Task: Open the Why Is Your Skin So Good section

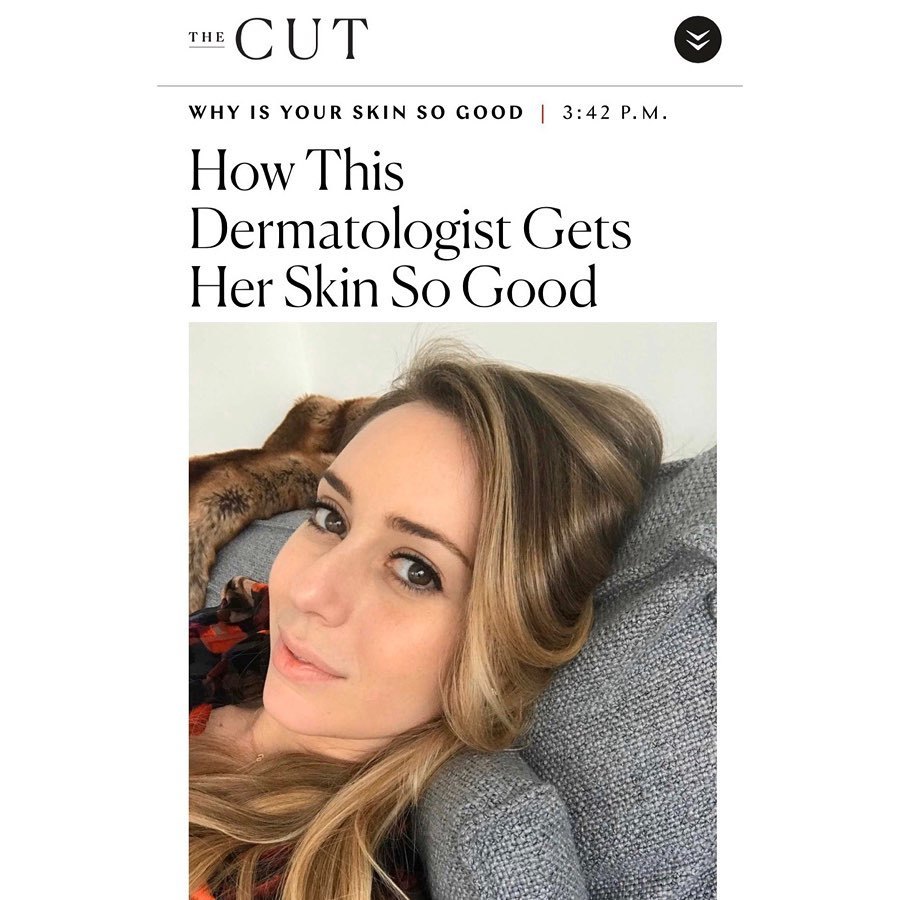Action: tap(356, 113)
